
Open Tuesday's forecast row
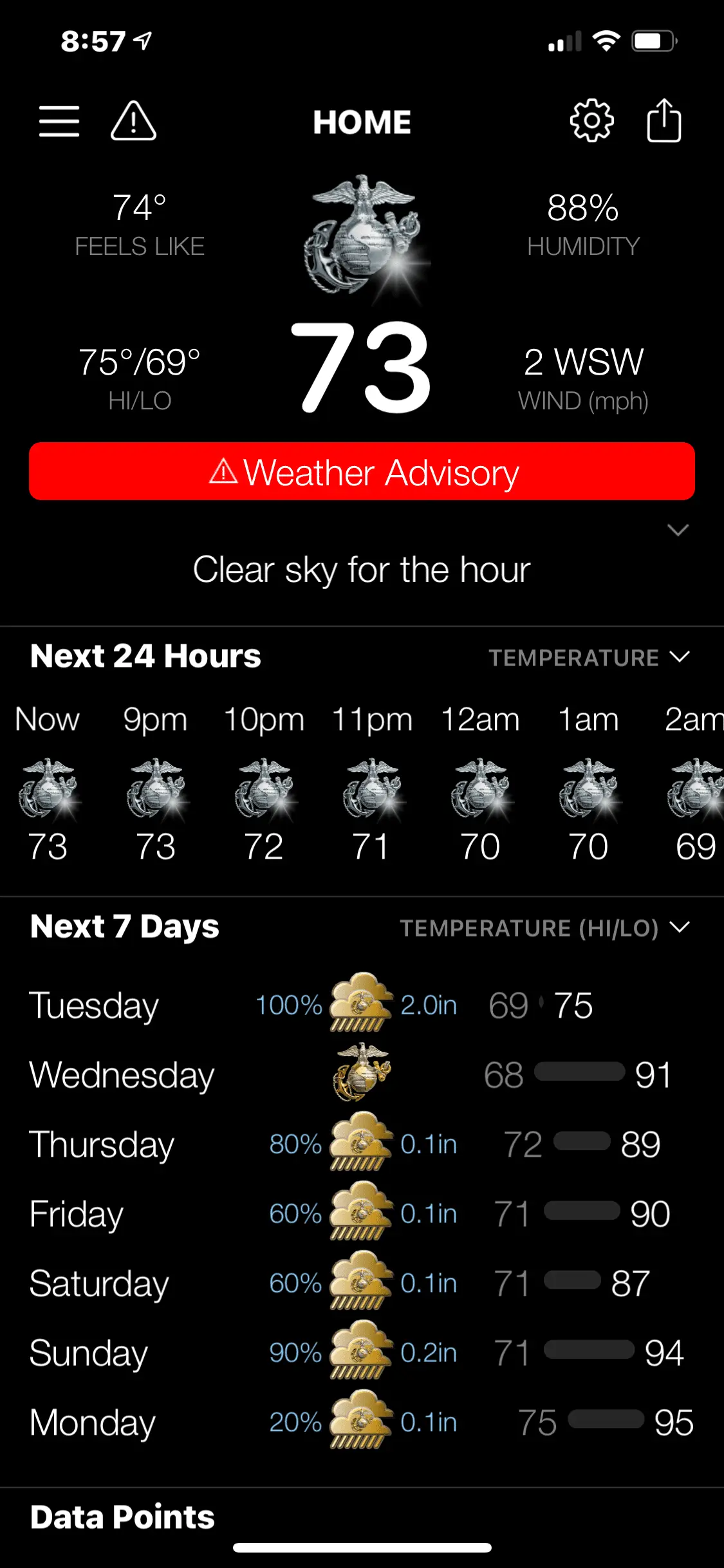[362, 1005]
